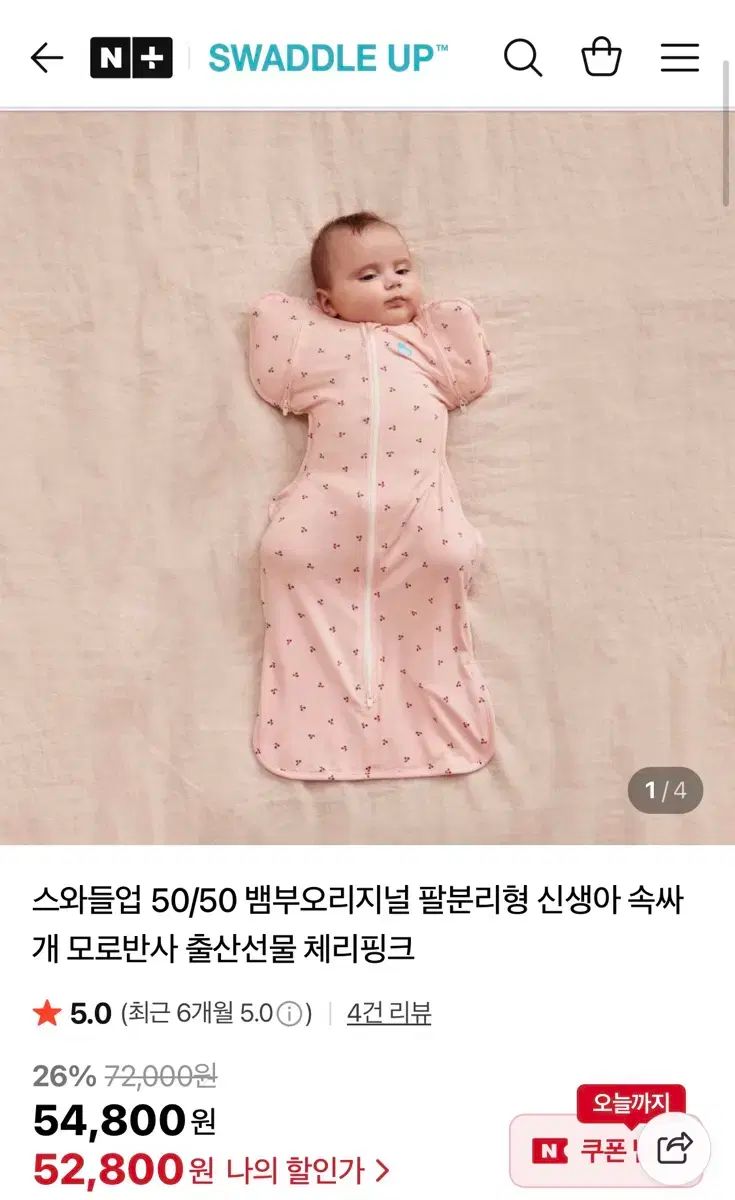
Task: Open the N+ Naver Plus store home
Action: pos(131,58)
